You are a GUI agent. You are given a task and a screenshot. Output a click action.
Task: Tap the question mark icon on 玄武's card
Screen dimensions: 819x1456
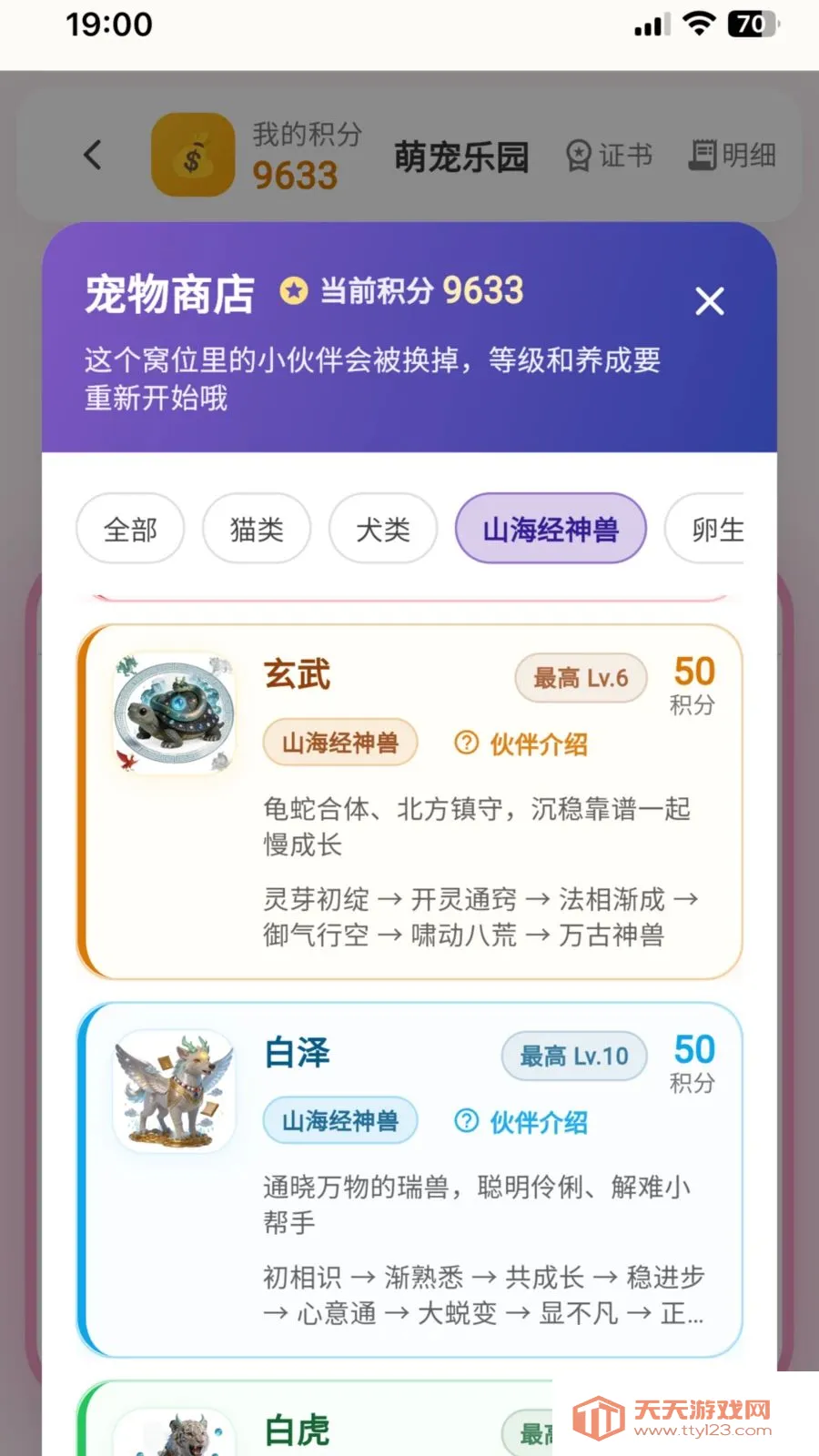pyautogui.click(x=464, y=743)
